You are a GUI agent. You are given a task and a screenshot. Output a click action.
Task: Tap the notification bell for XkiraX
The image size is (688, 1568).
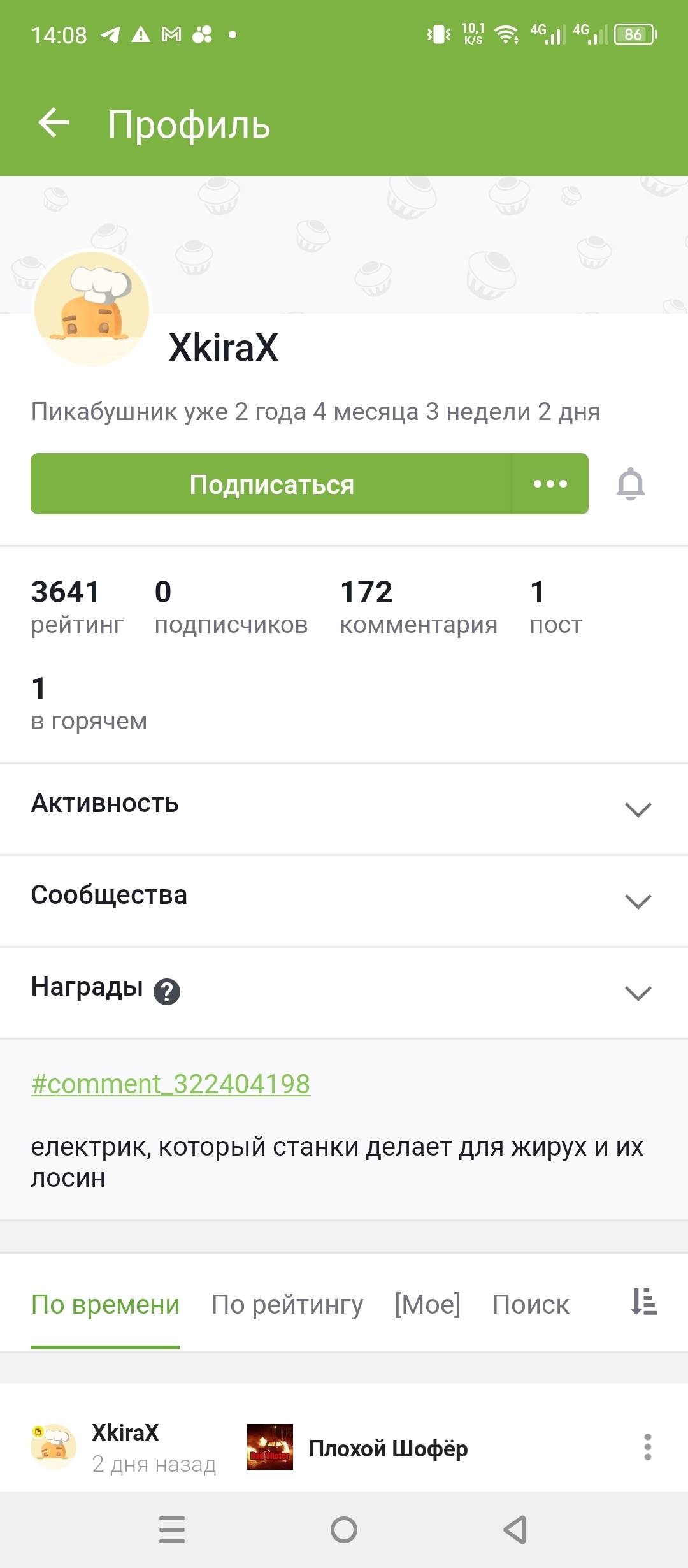[631, 484]
